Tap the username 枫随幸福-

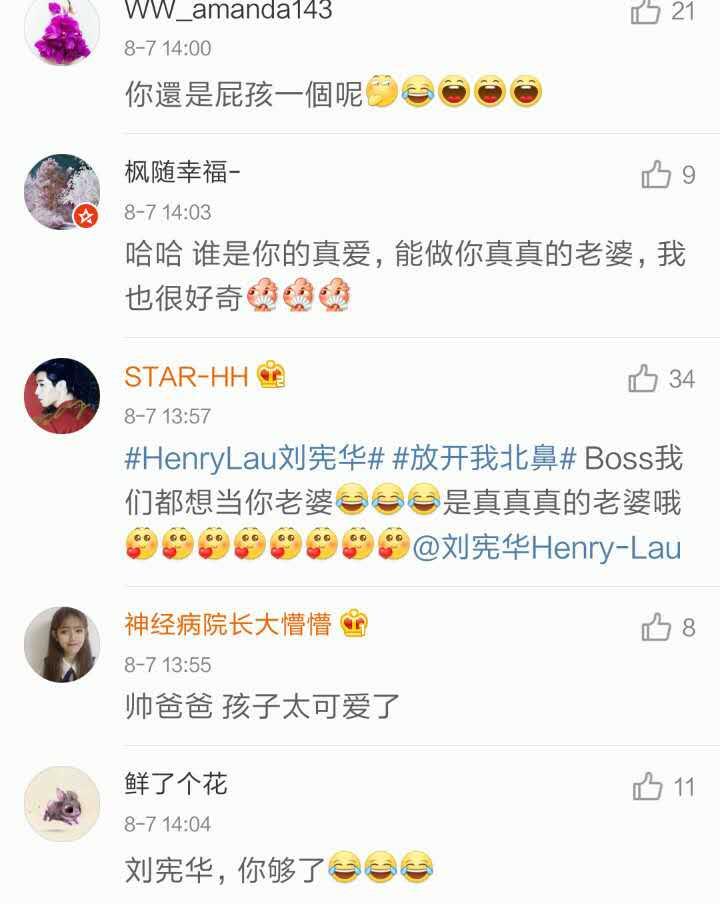click(x=182, y=172)
